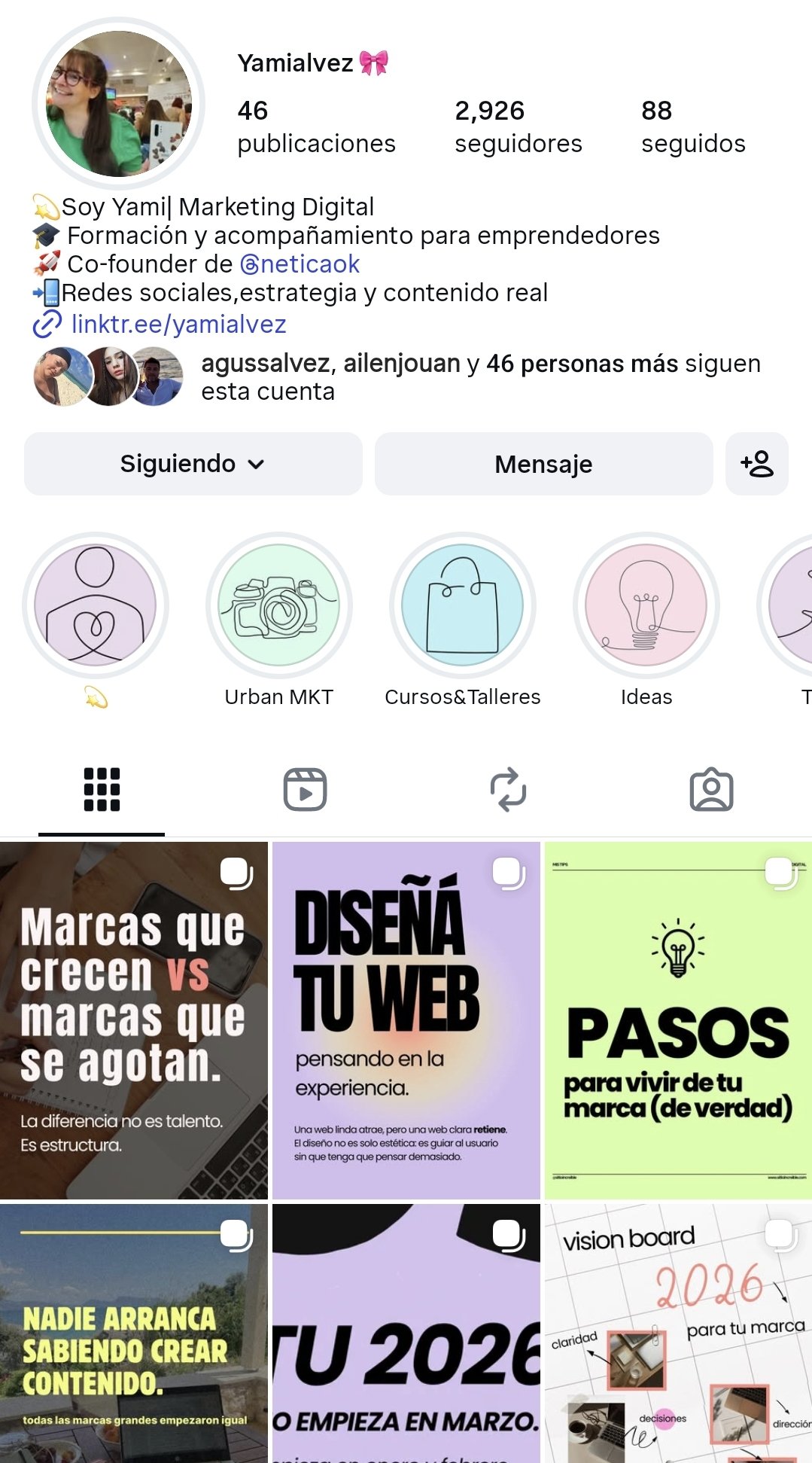The image size is (812, 1463).
Task: Select the grid posts view icon
Action: click(102, 788)
